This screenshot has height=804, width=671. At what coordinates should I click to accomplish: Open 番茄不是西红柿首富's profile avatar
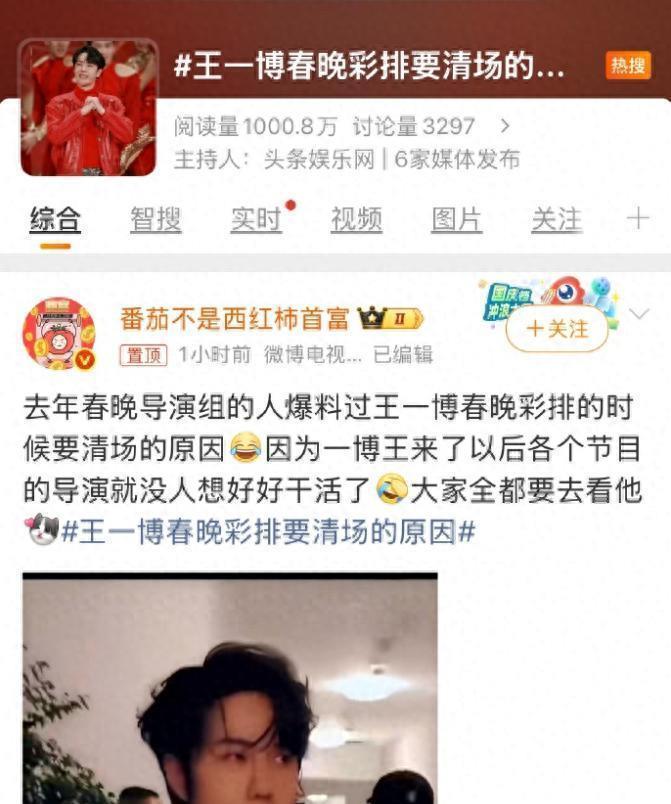[x=59, y=334]
